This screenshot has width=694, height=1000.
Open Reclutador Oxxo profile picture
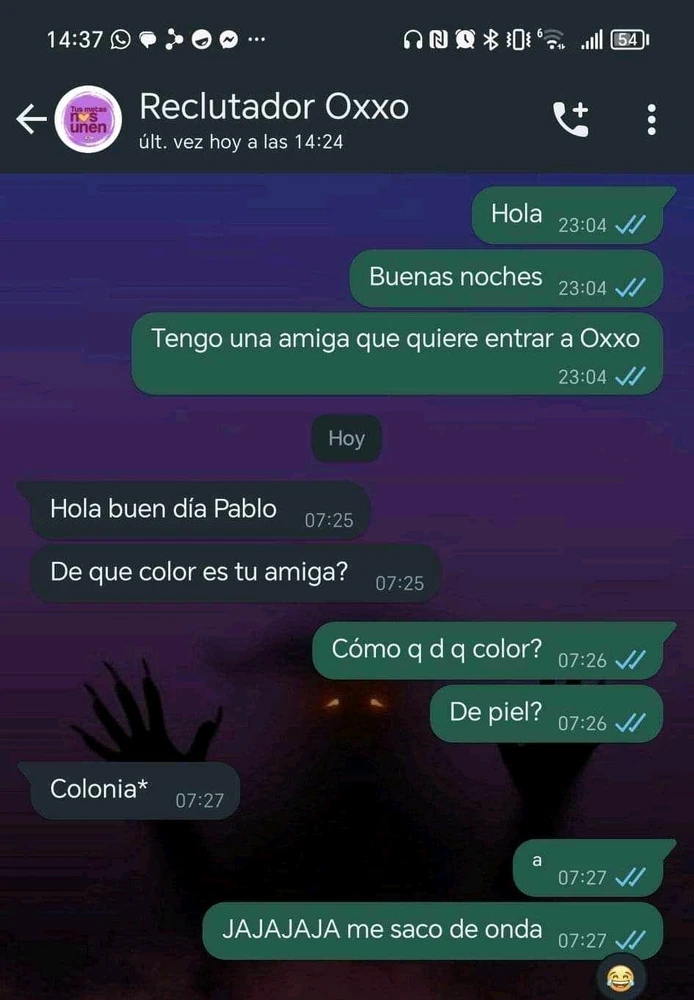click(x=88, y=120)
